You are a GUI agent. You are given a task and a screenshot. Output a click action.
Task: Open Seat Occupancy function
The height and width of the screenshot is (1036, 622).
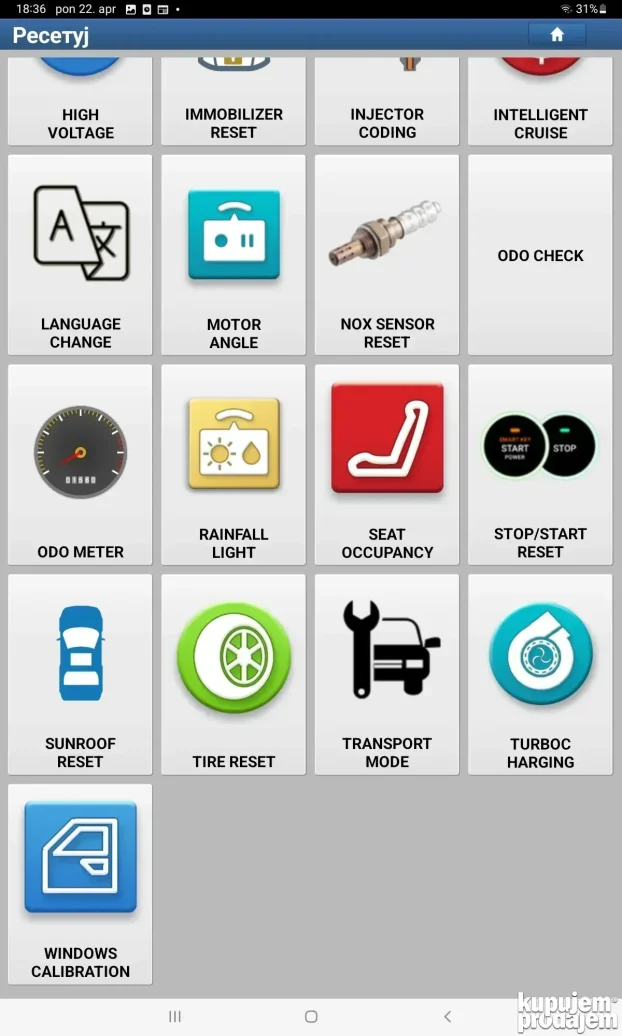click(x=387, y=465)
